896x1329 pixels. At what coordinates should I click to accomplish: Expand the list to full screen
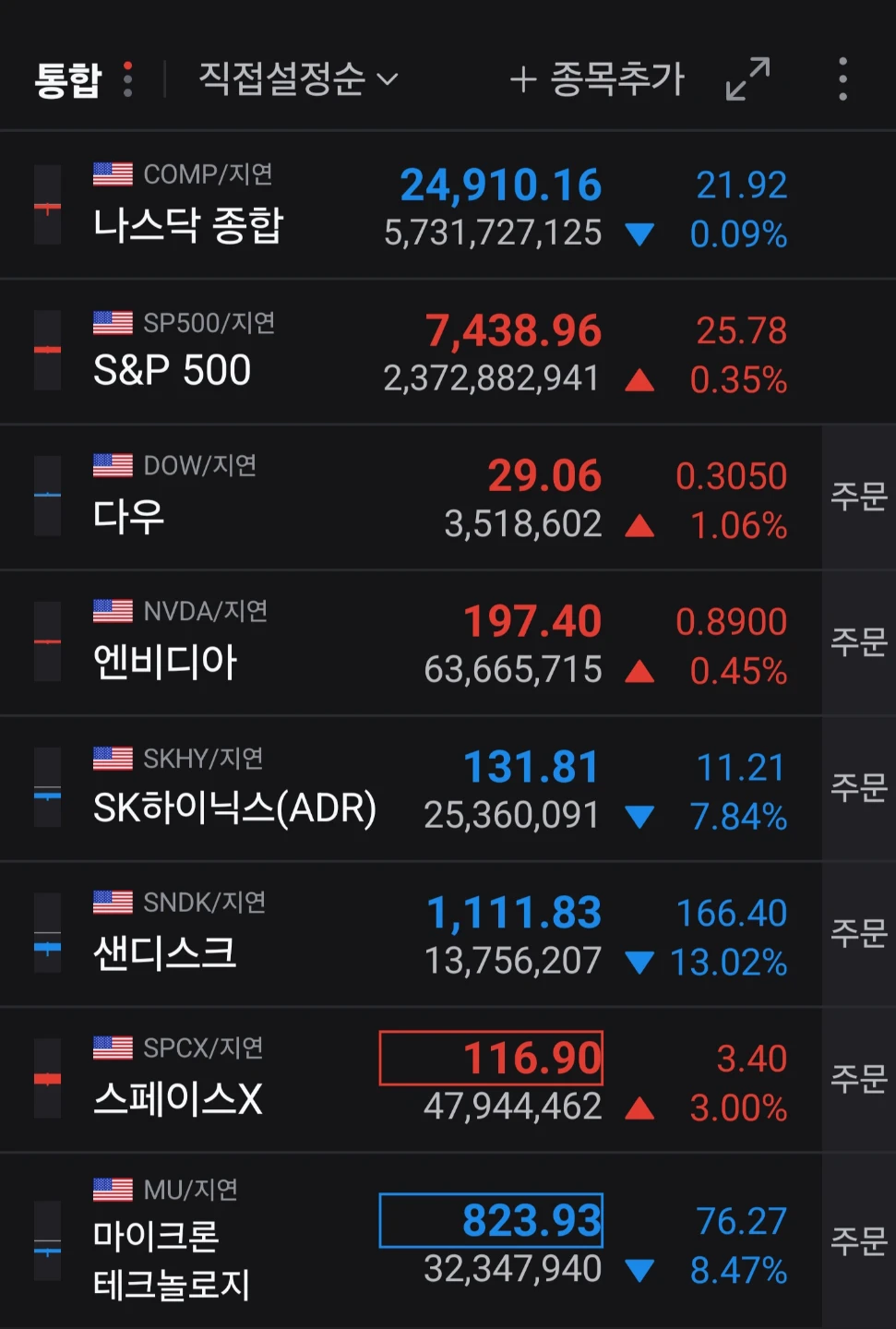747,79
